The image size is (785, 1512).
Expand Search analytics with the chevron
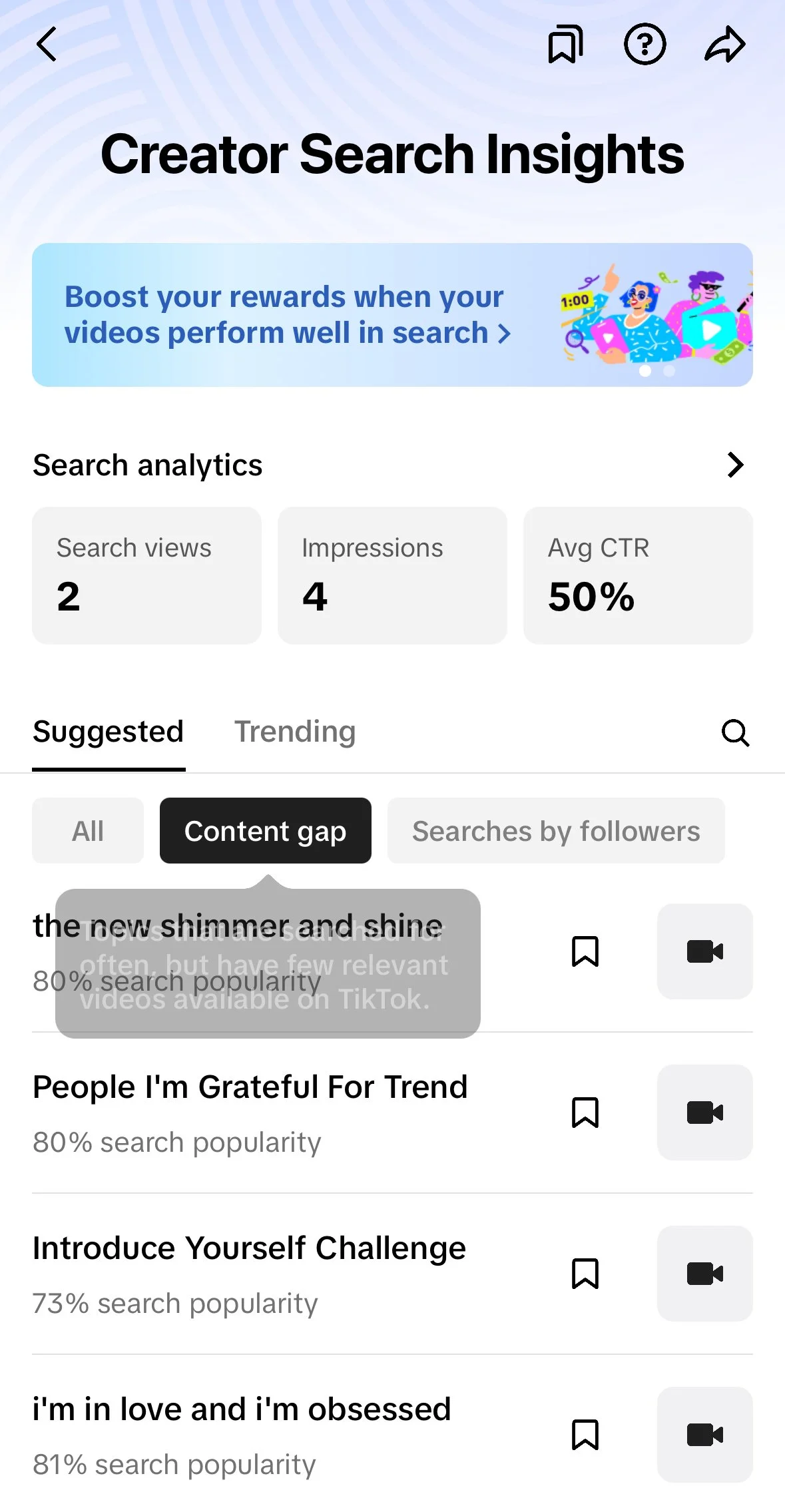click(734, 465)
